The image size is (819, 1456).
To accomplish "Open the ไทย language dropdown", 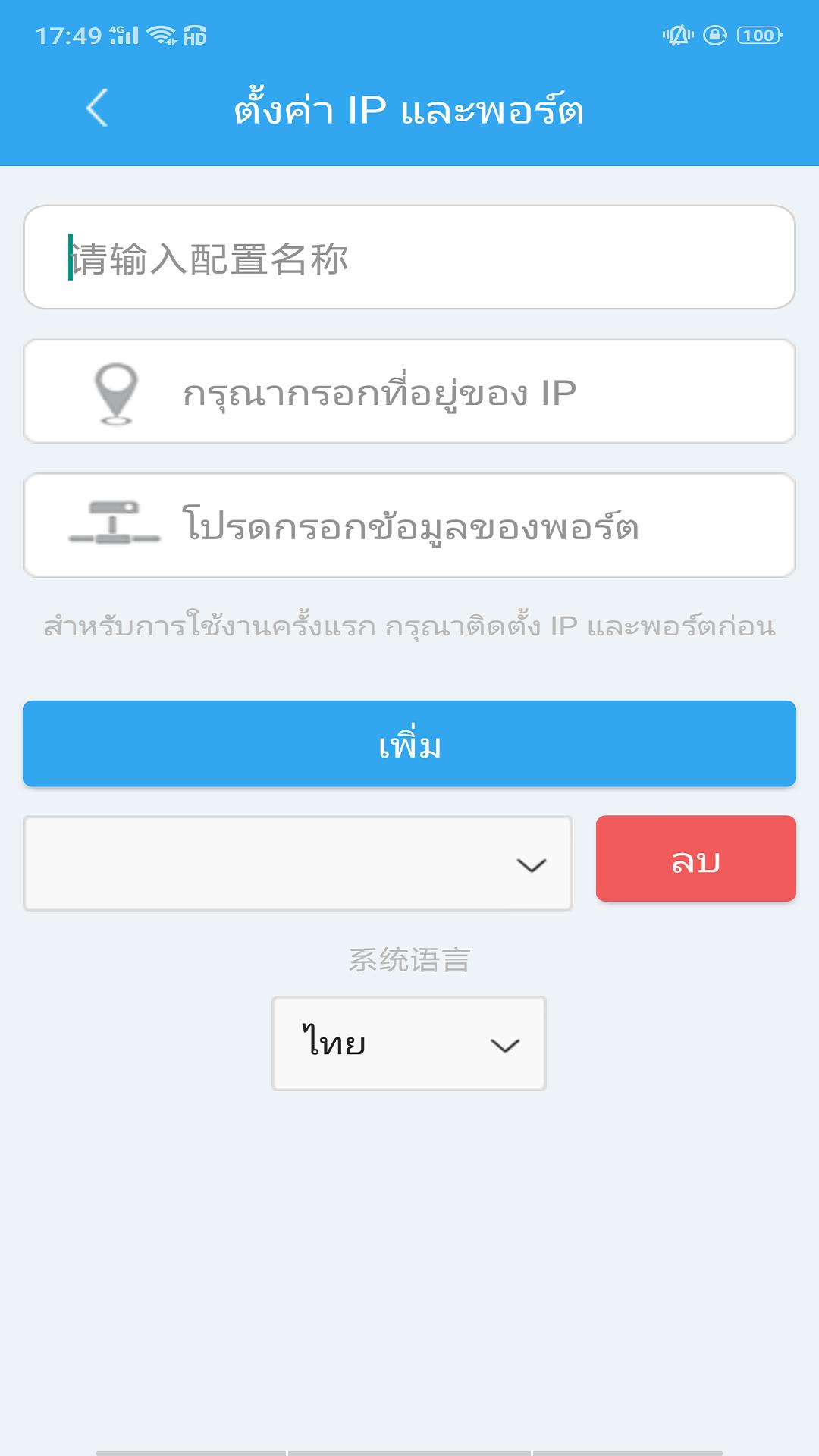I will (409, 1044).
